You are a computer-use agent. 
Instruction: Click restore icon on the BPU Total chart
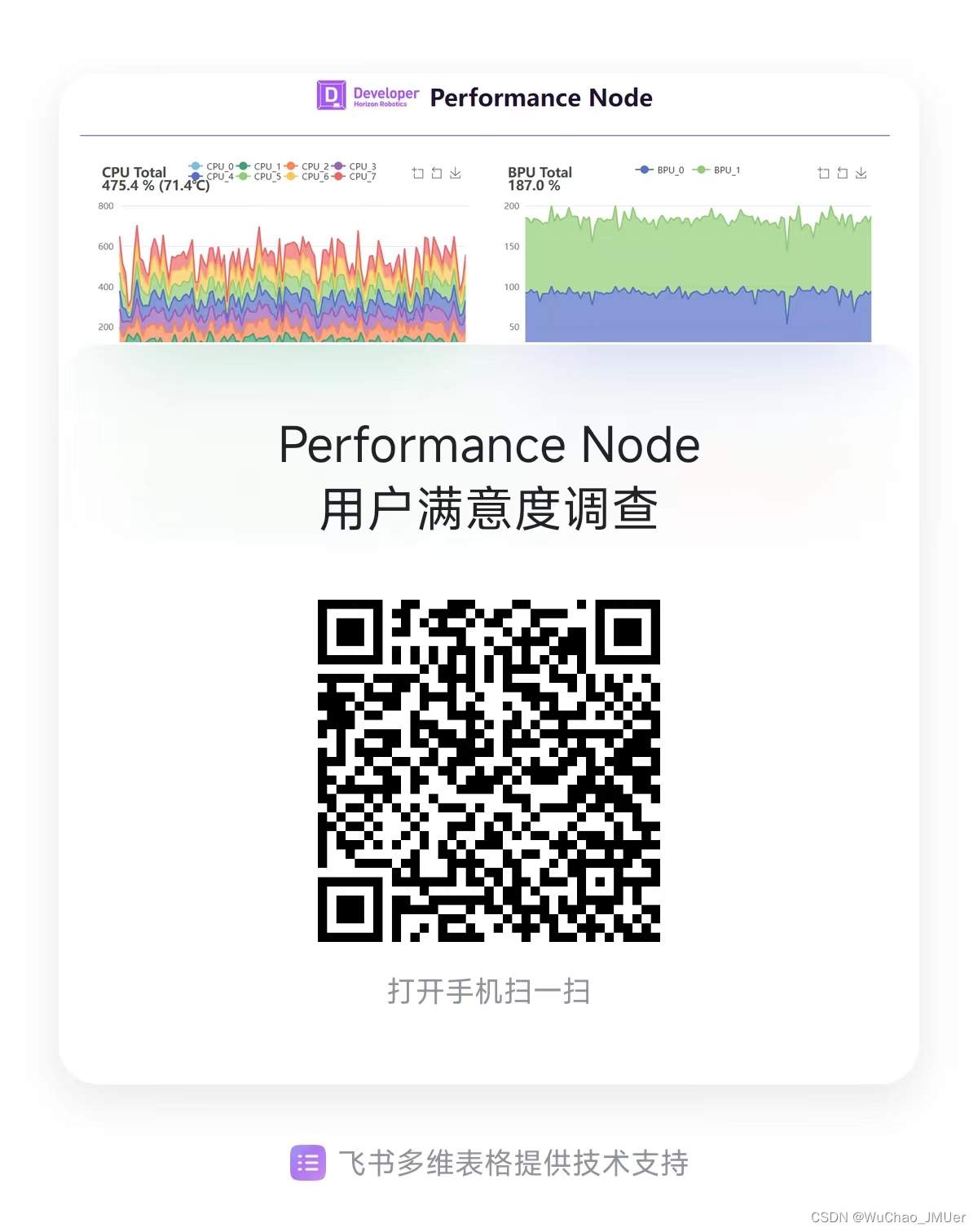coord(843,173)
